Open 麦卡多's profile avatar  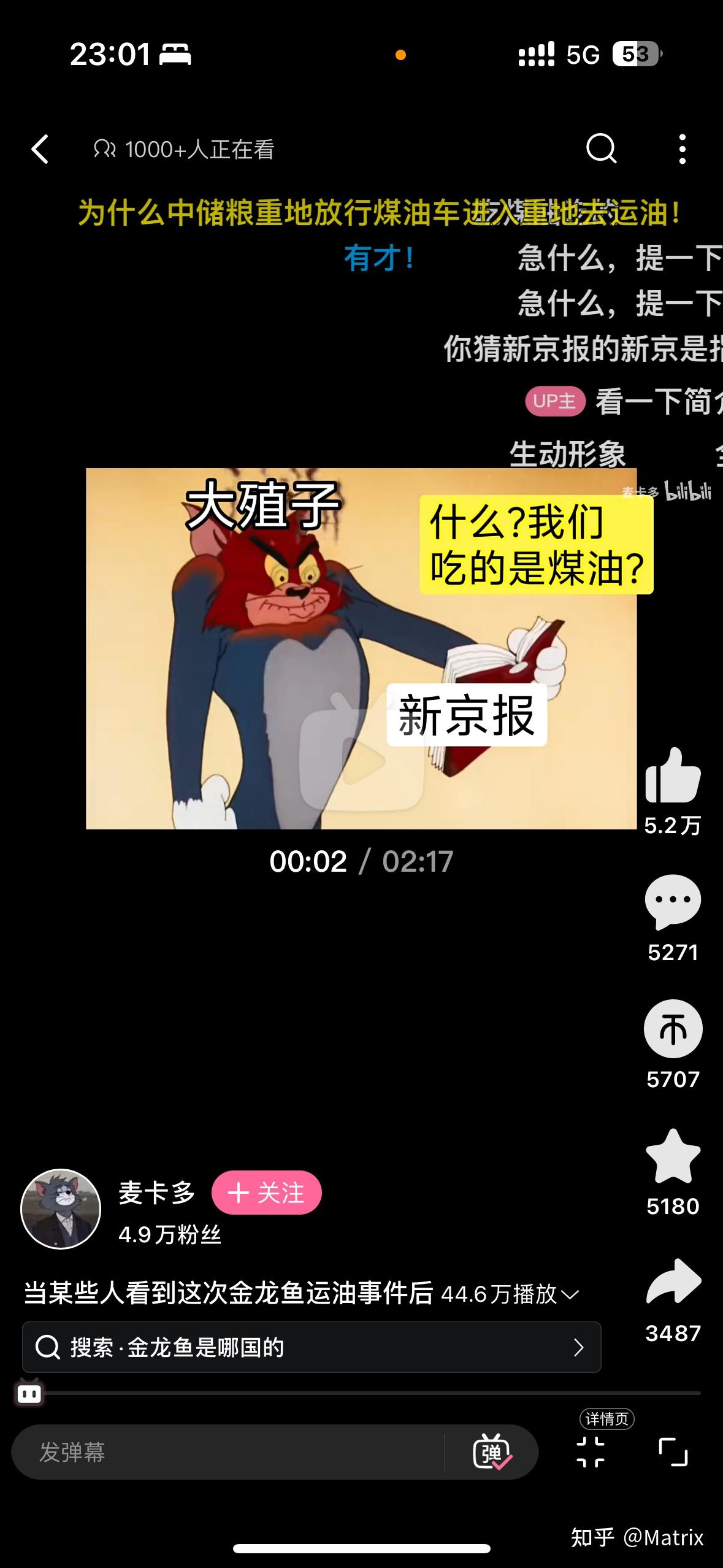61,1209
